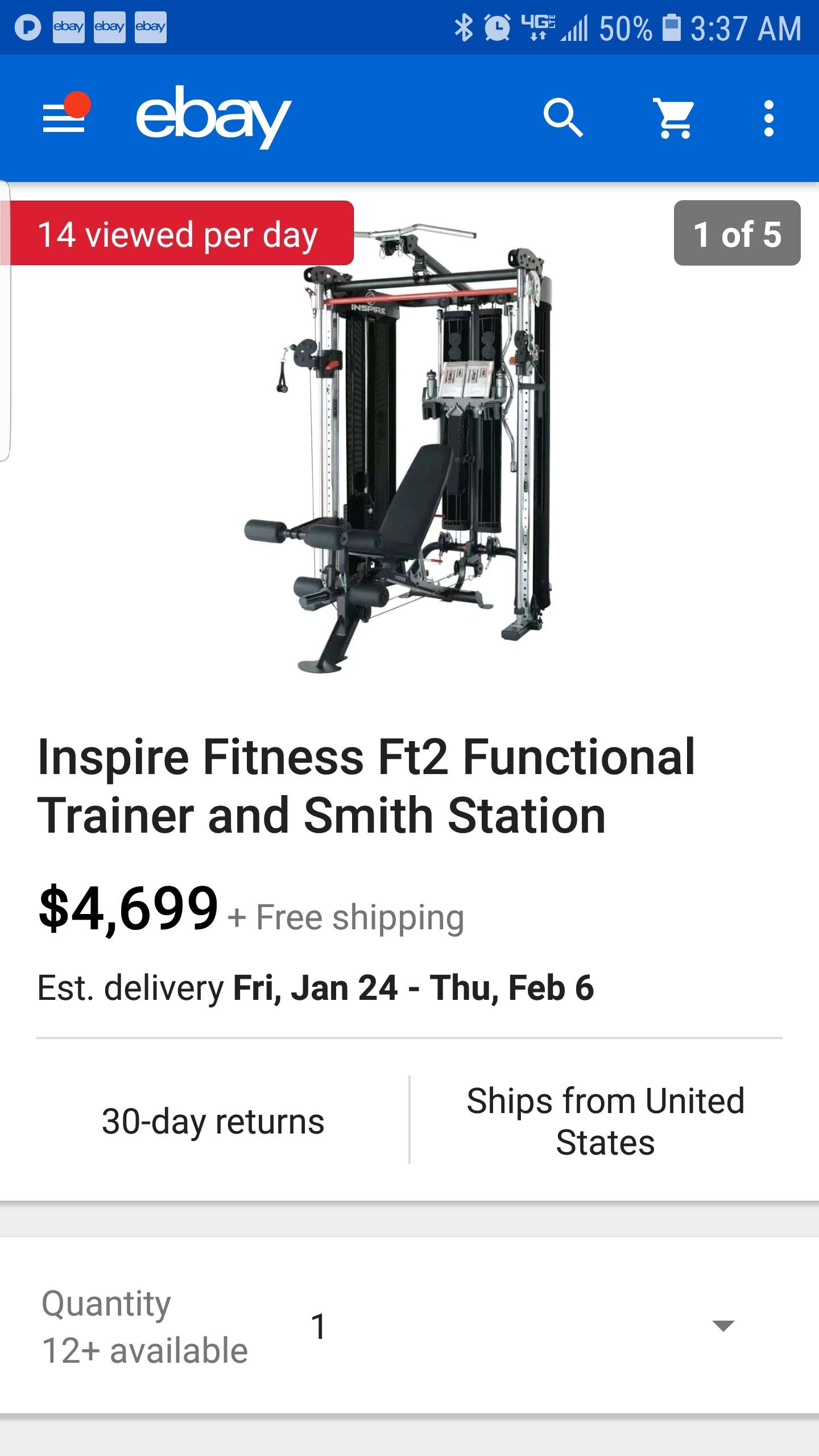The image size is (819, 1456).
Task: Open the search icon
Action: click(563, 118)
